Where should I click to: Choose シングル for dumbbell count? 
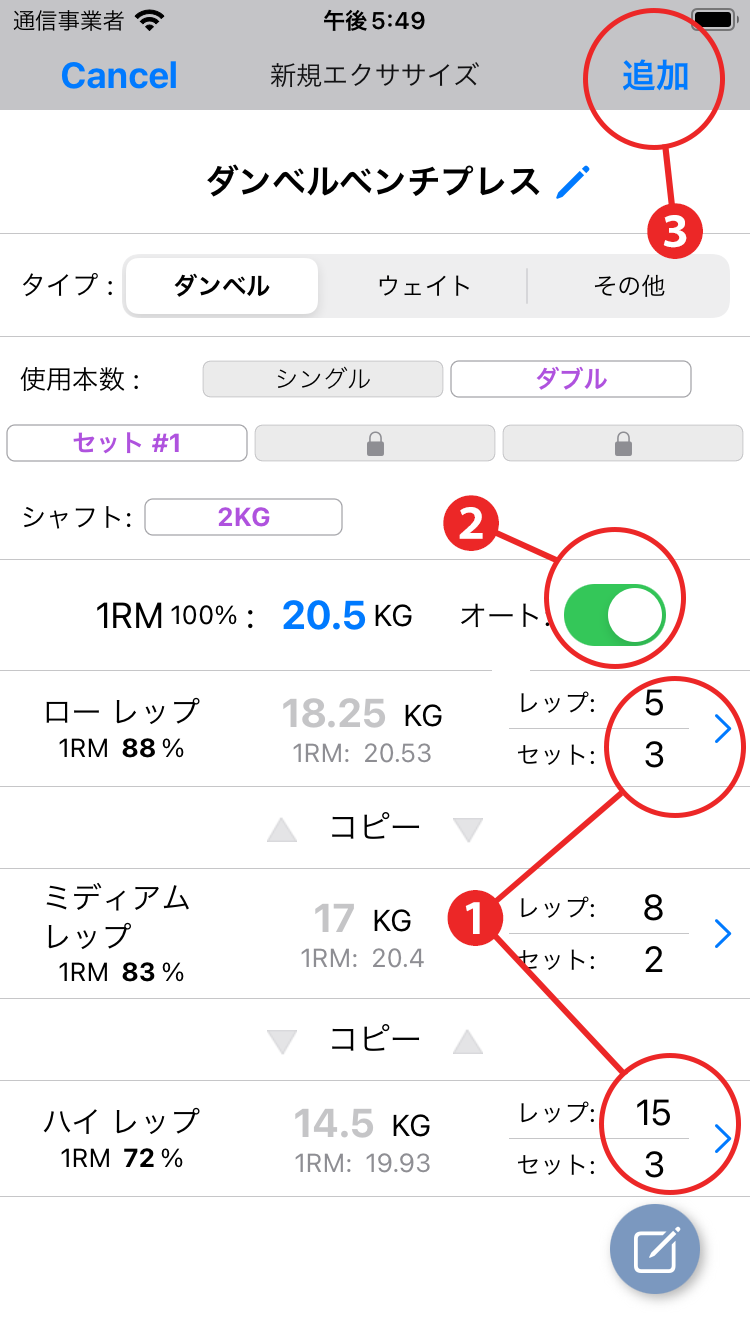pos(322,379)
